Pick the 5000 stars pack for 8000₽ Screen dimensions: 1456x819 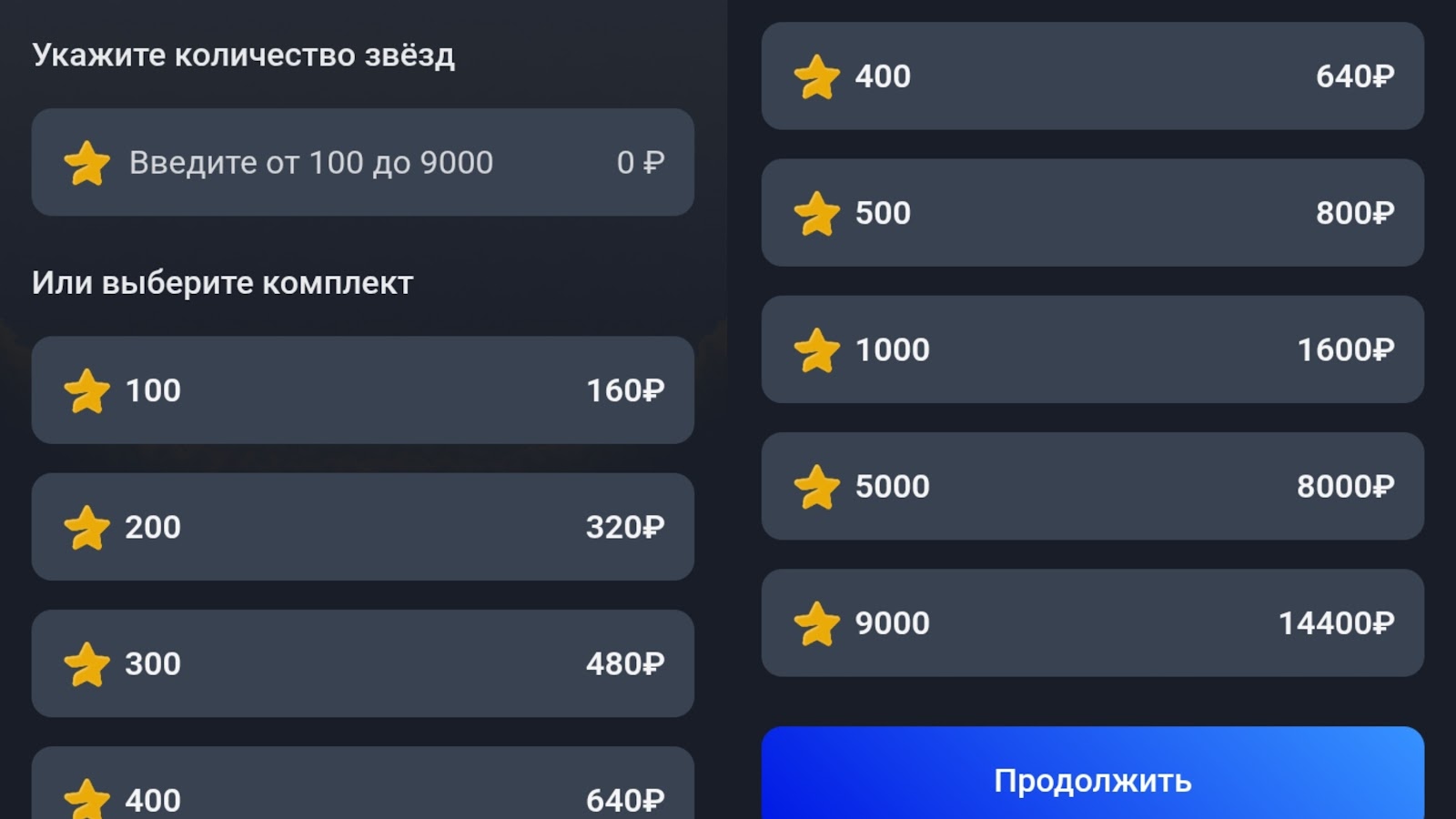click(x=1092, y=486)
